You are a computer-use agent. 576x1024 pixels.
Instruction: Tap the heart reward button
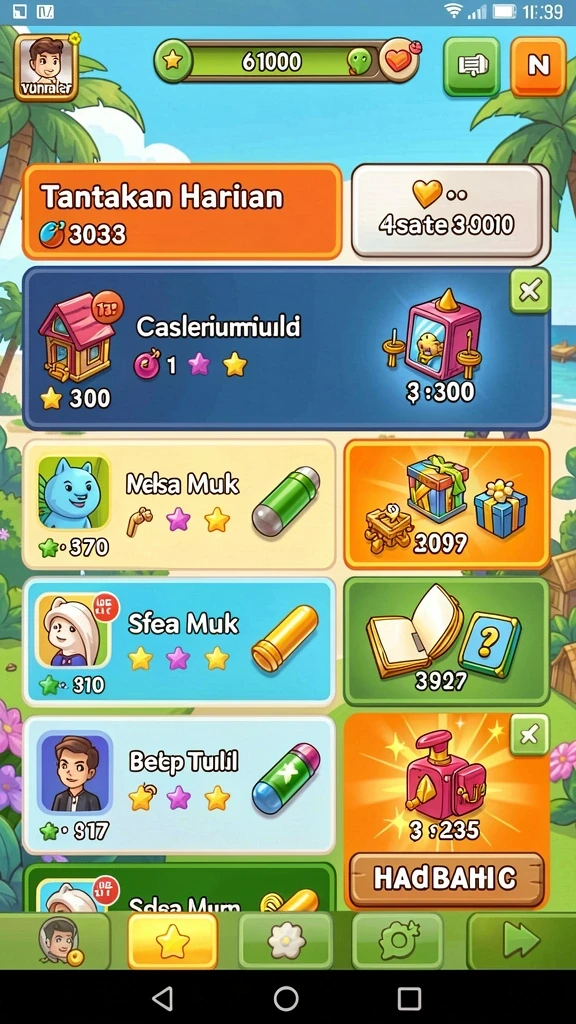pyautogui.click(x=447, y=210)
